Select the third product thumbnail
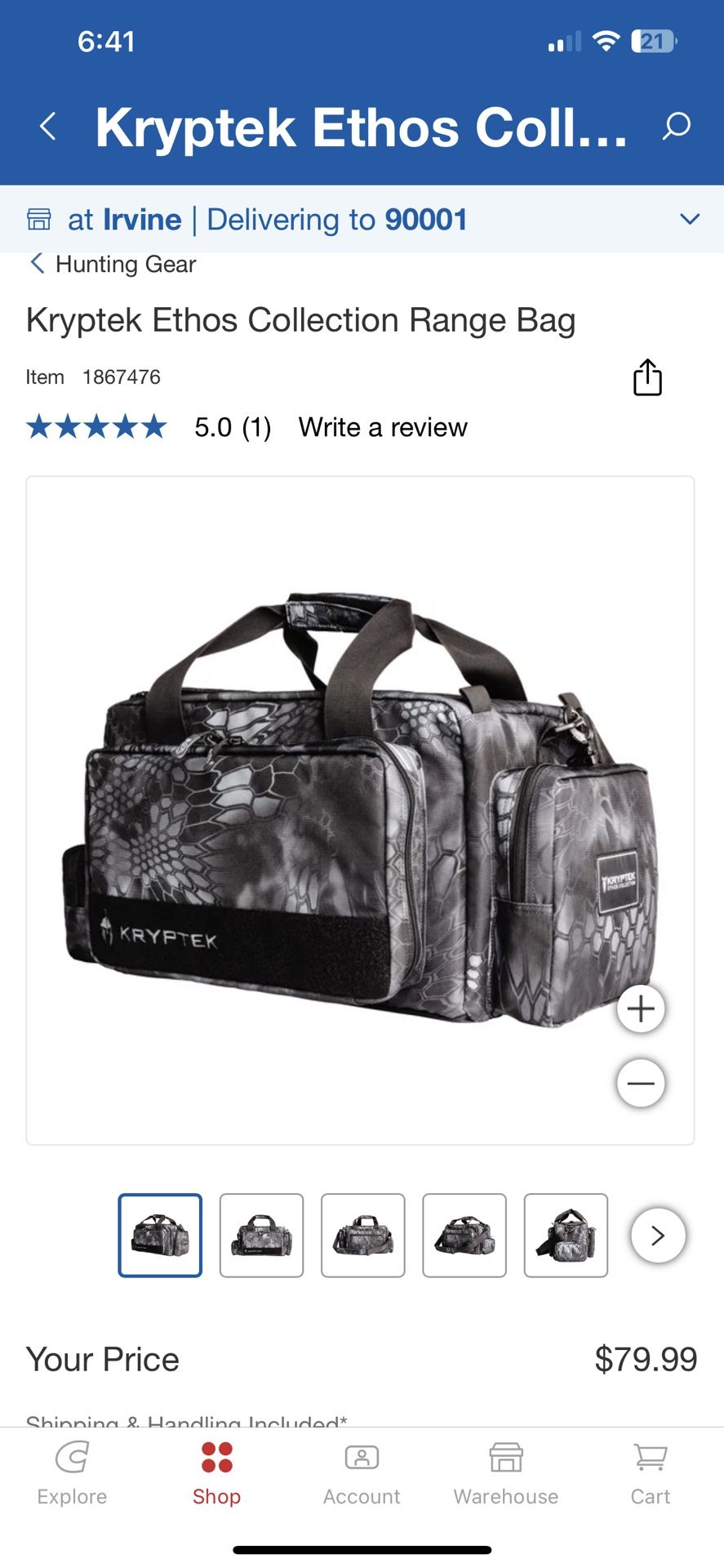The height and width of the screenshot is (1568, 724). [x=363, y=1235]
